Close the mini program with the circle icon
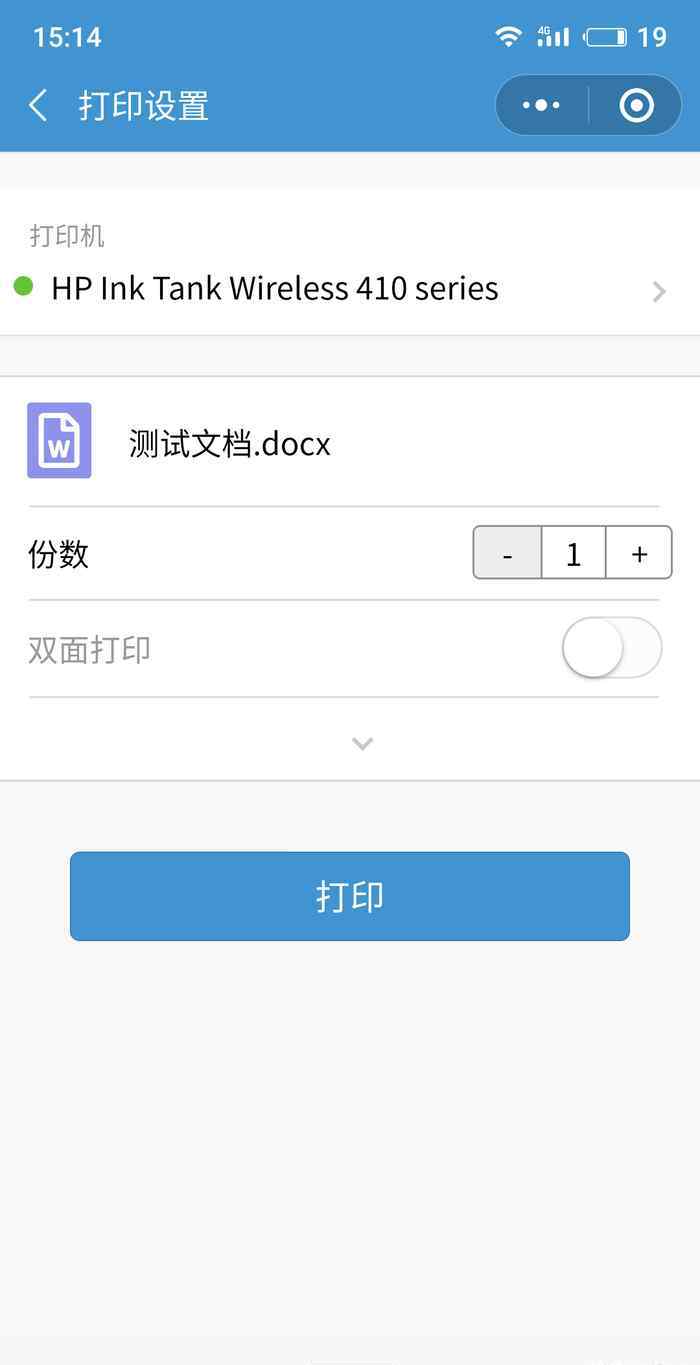This screenshot has height=1365, width=700. (x=637, y=105)
